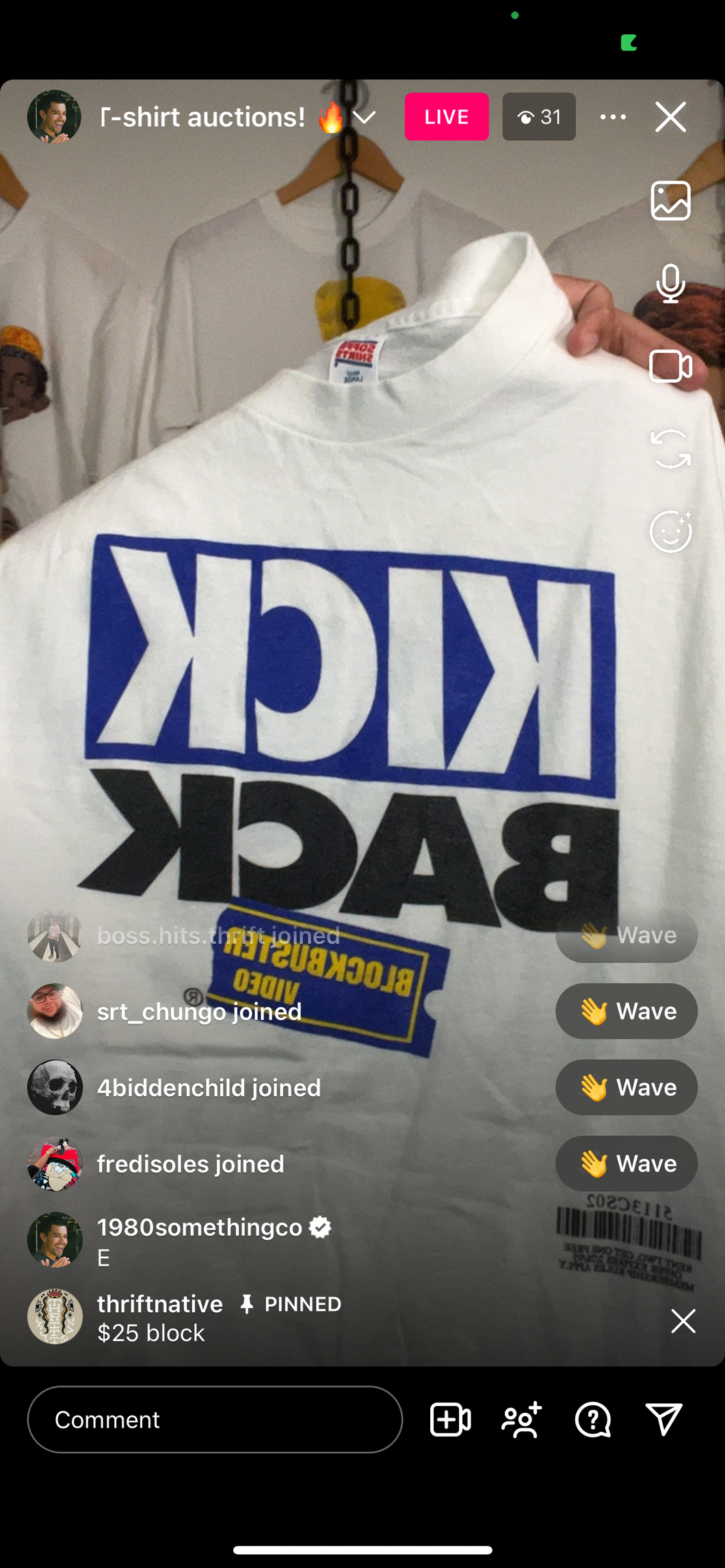Open face effects filters

670,531
